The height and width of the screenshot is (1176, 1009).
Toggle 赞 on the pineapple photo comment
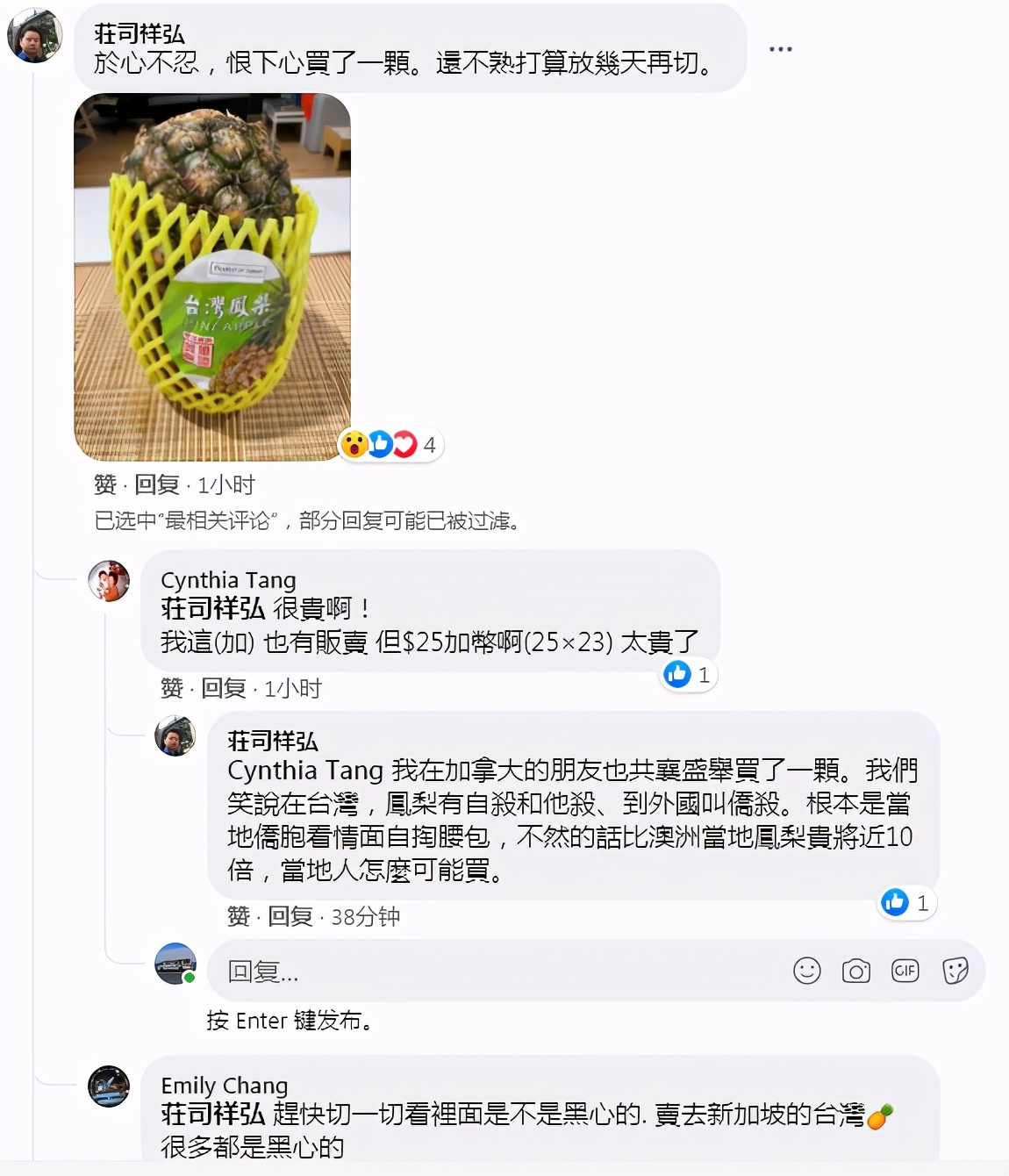pyautogui.click(x=103, y=483)
